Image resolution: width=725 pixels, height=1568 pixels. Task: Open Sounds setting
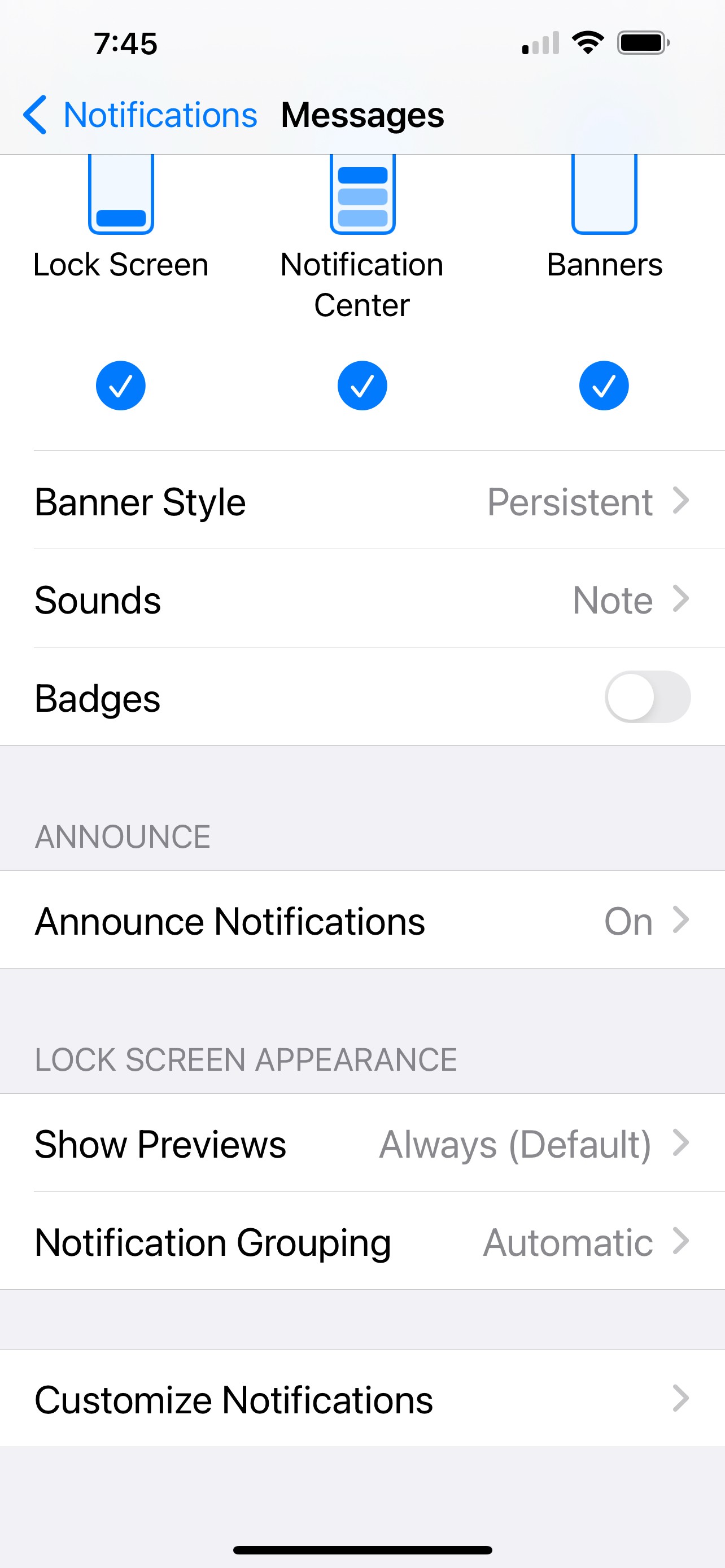click(x=362, y=599)
